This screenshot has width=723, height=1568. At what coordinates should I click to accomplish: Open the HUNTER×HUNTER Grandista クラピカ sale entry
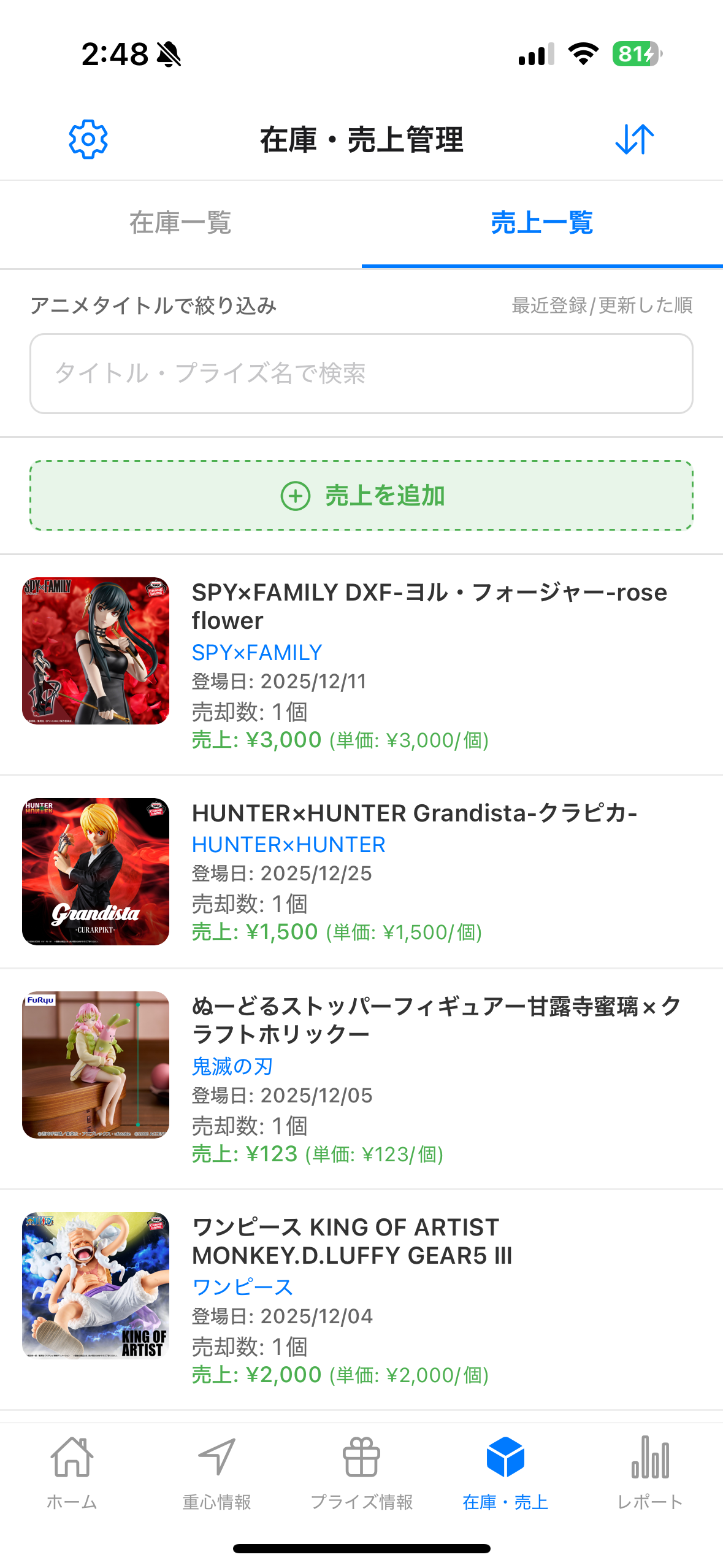pos(415,813)
